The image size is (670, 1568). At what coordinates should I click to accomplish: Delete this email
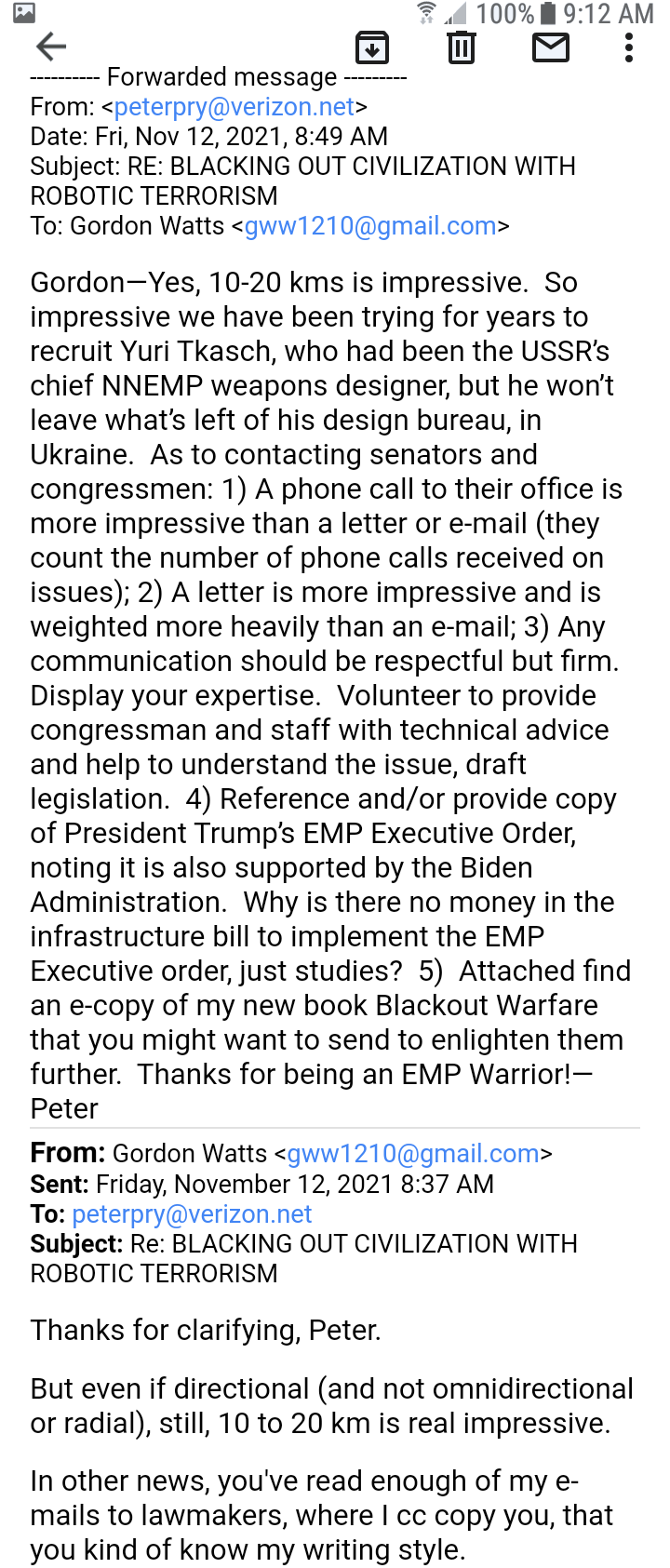(x=461, y=47)
